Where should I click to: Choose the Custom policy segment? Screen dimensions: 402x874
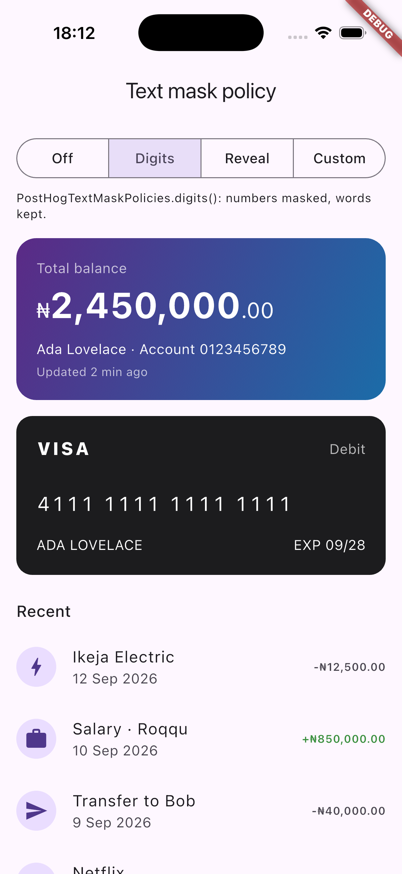click(x=339, y=158)
